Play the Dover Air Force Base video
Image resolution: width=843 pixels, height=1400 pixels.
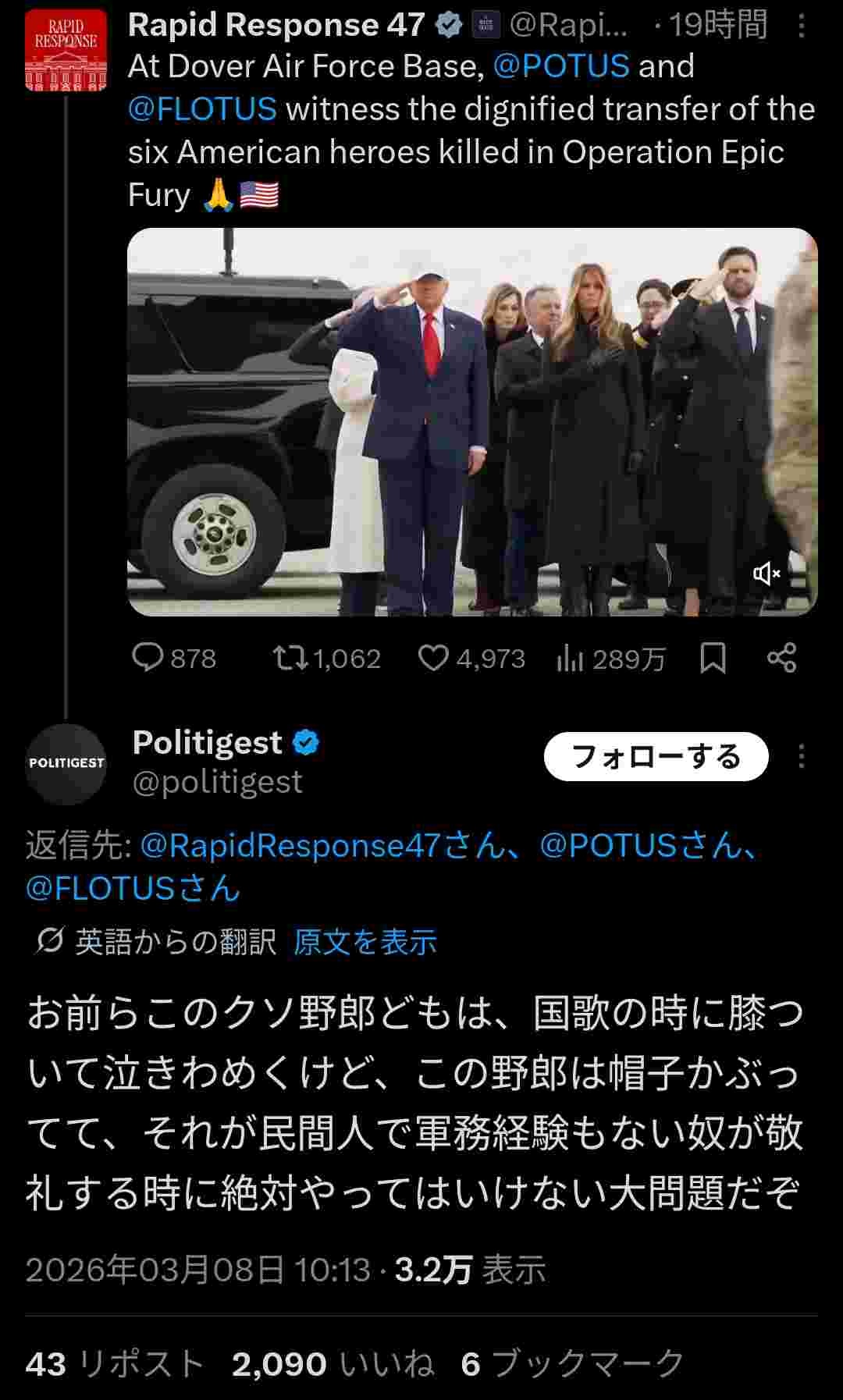(471, 421)
